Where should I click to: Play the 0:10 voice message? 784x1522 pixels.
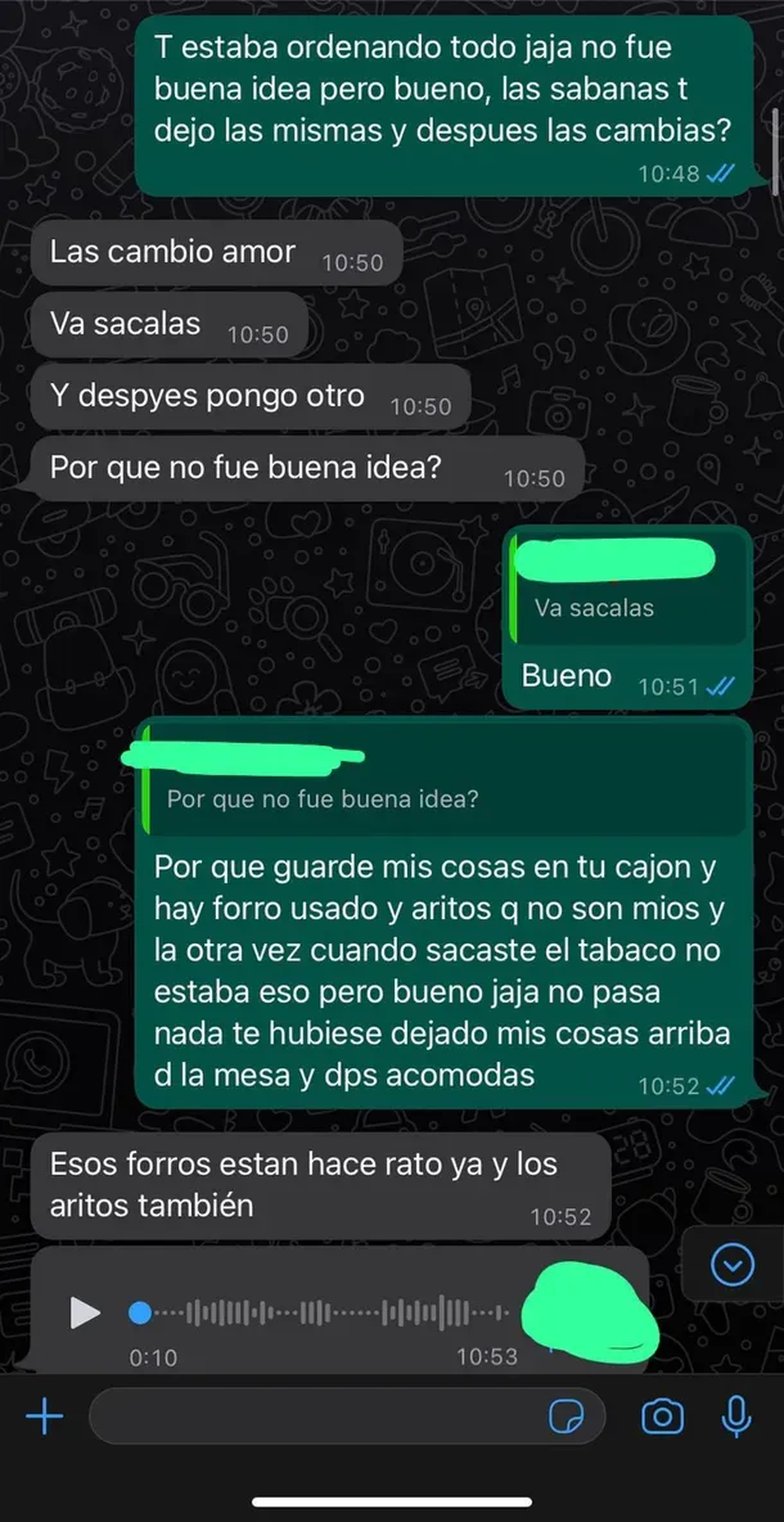click(x=85, y=1312)
